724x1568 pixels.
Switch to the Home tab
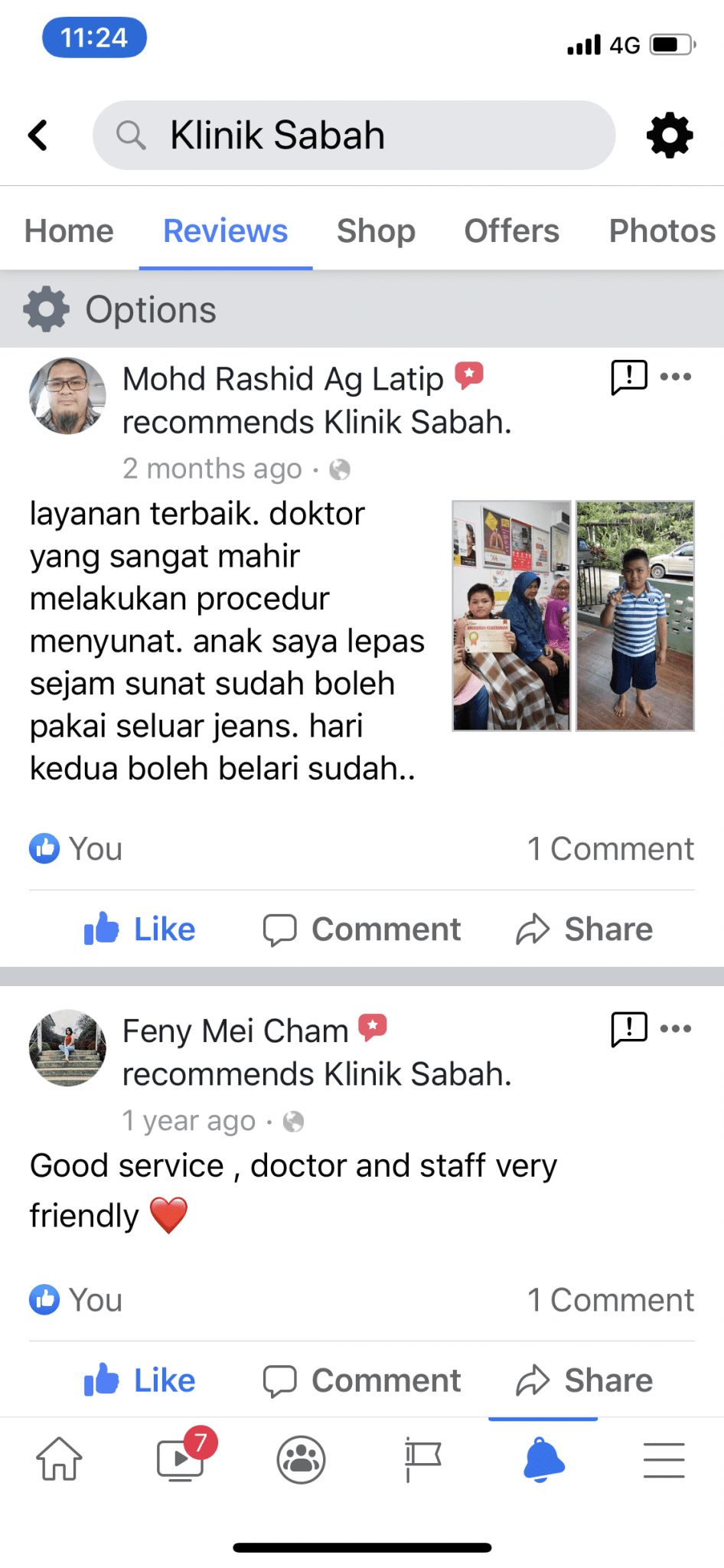[69, 230]
